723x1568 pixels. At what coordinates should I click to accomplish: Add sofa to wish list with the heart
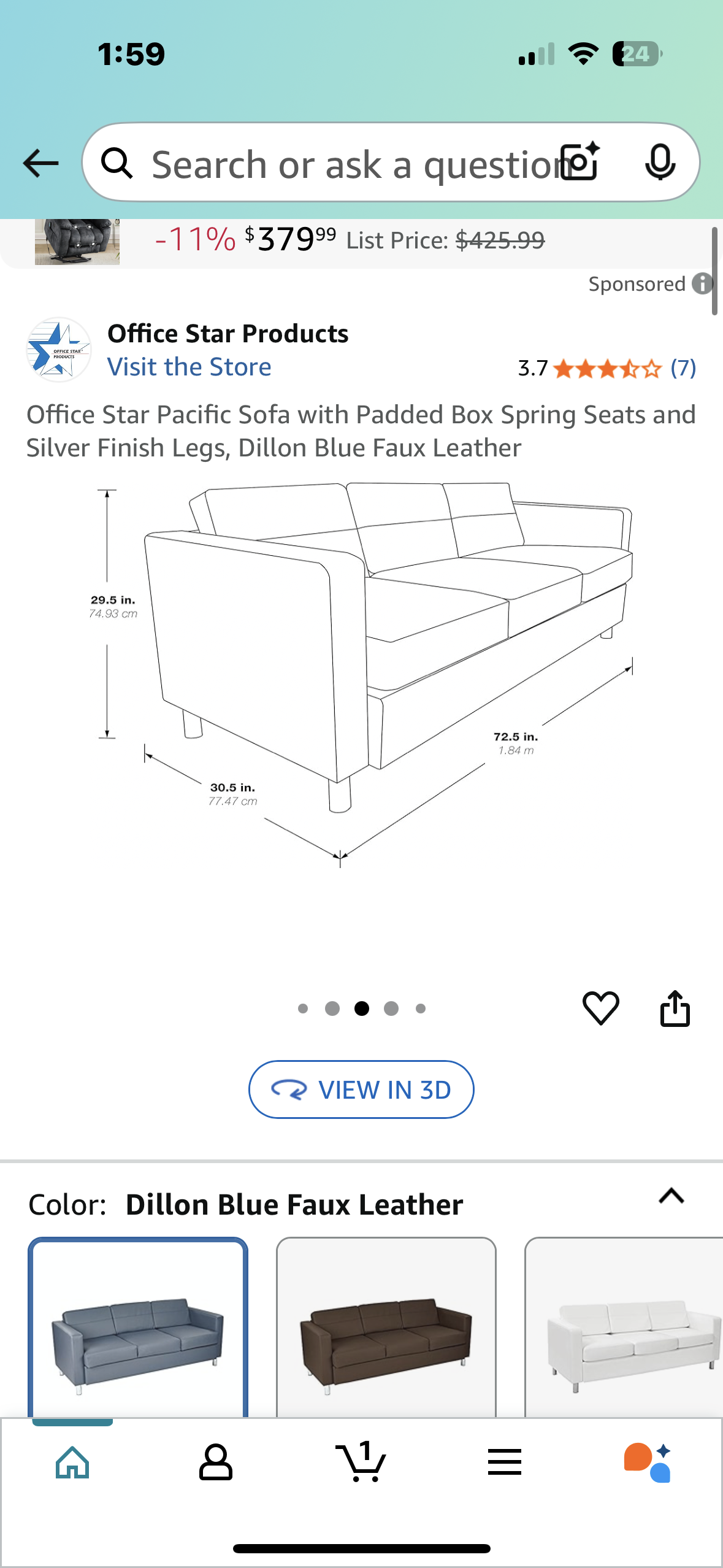(600, 1007)
